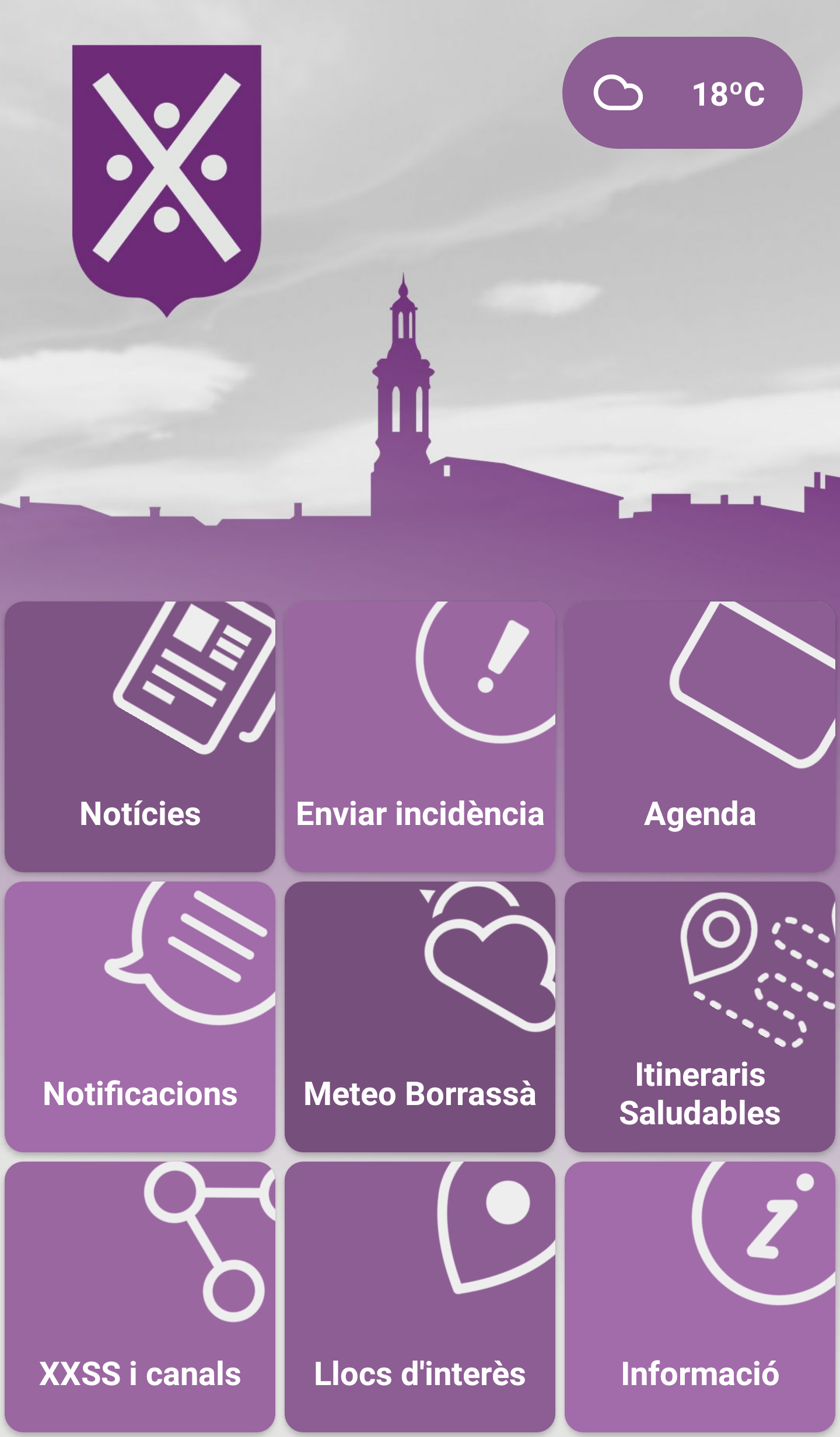The width and height of the screenshot is (840, 1437).
Task: Open Meteo Borrassà weather section
Action: tap(420, 1016)
